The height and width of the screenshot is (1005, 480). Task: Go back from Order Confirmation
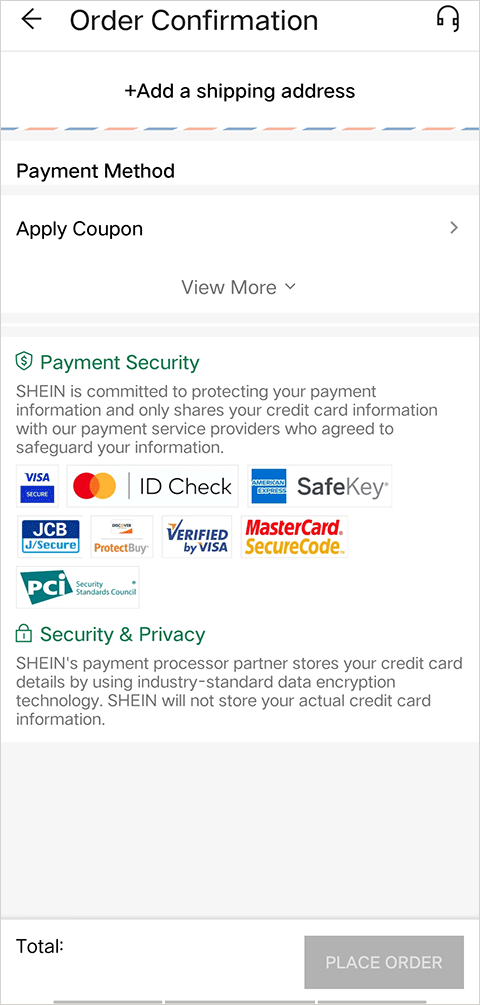(31, 20)
